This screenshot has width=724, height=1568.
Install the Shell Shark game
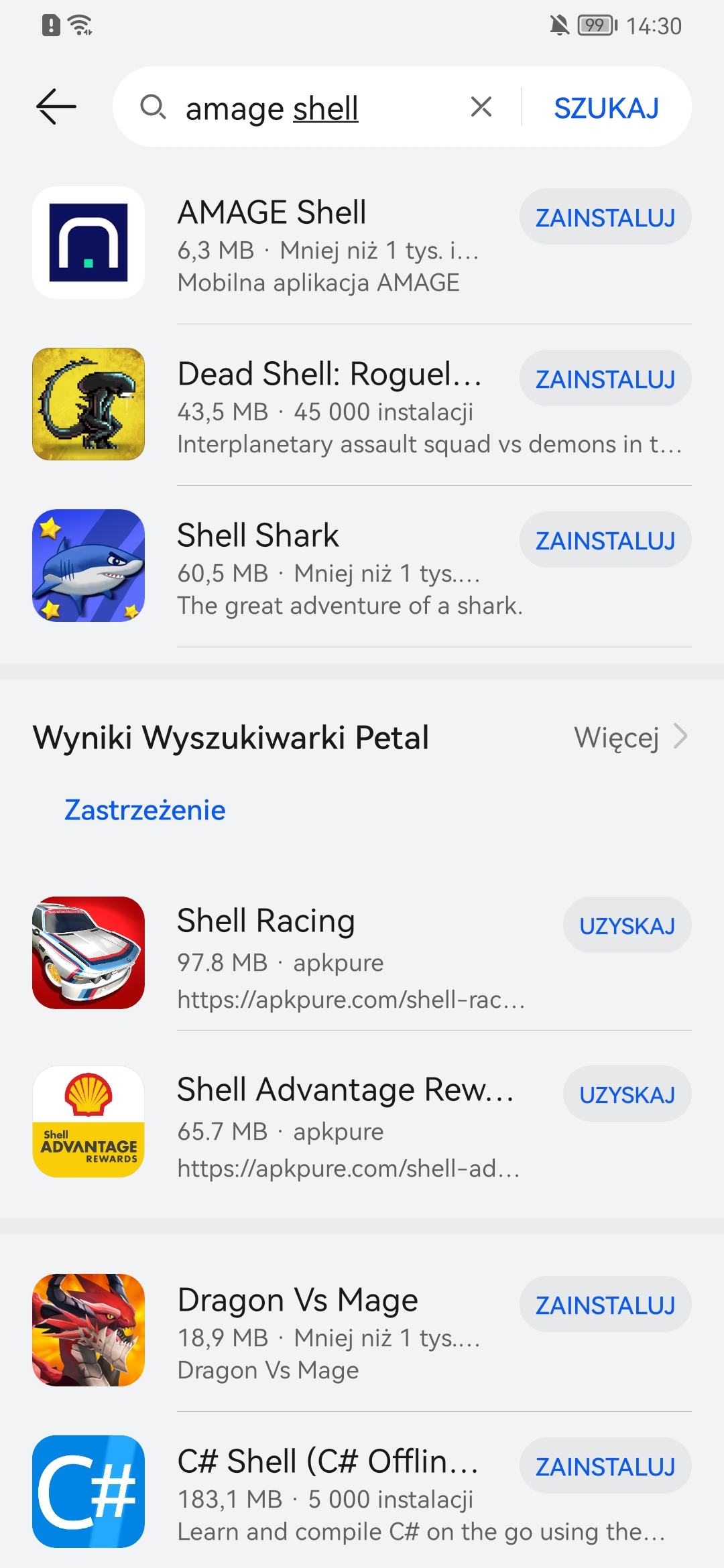(x=605, y=541)
